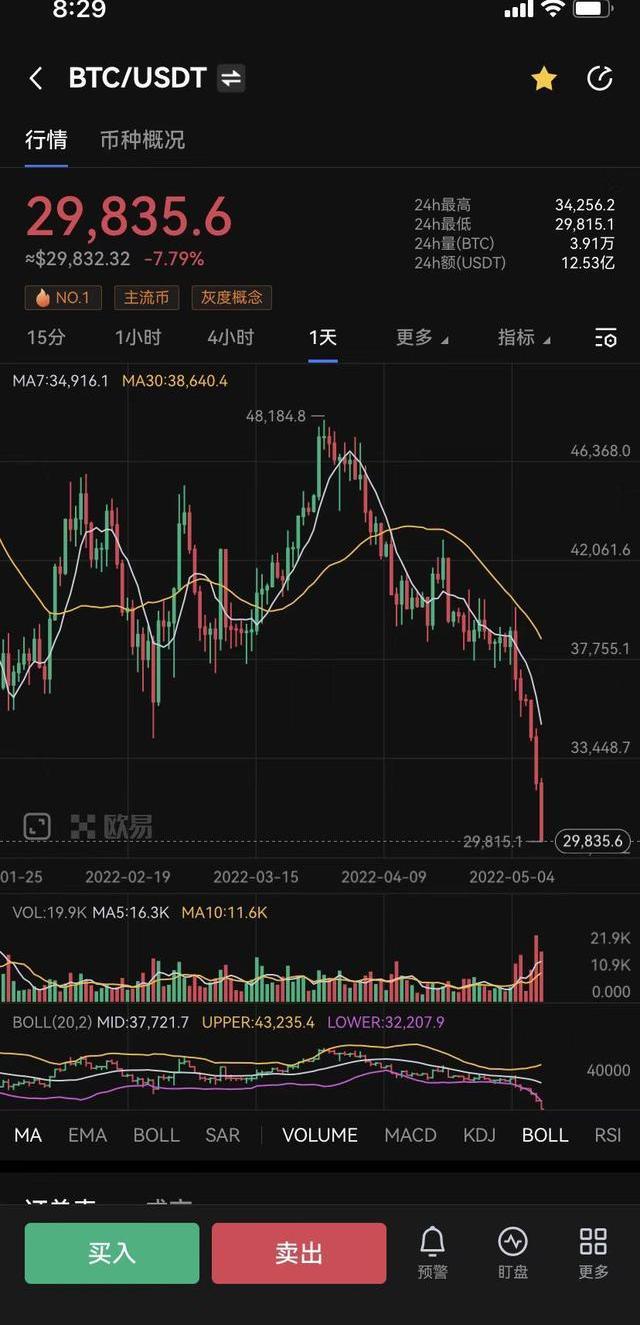Image resolution: width=640 pixels, height=1325 pixels.
Task: Expand the 更多 timeframe dropdown
Action: point(421,337)
